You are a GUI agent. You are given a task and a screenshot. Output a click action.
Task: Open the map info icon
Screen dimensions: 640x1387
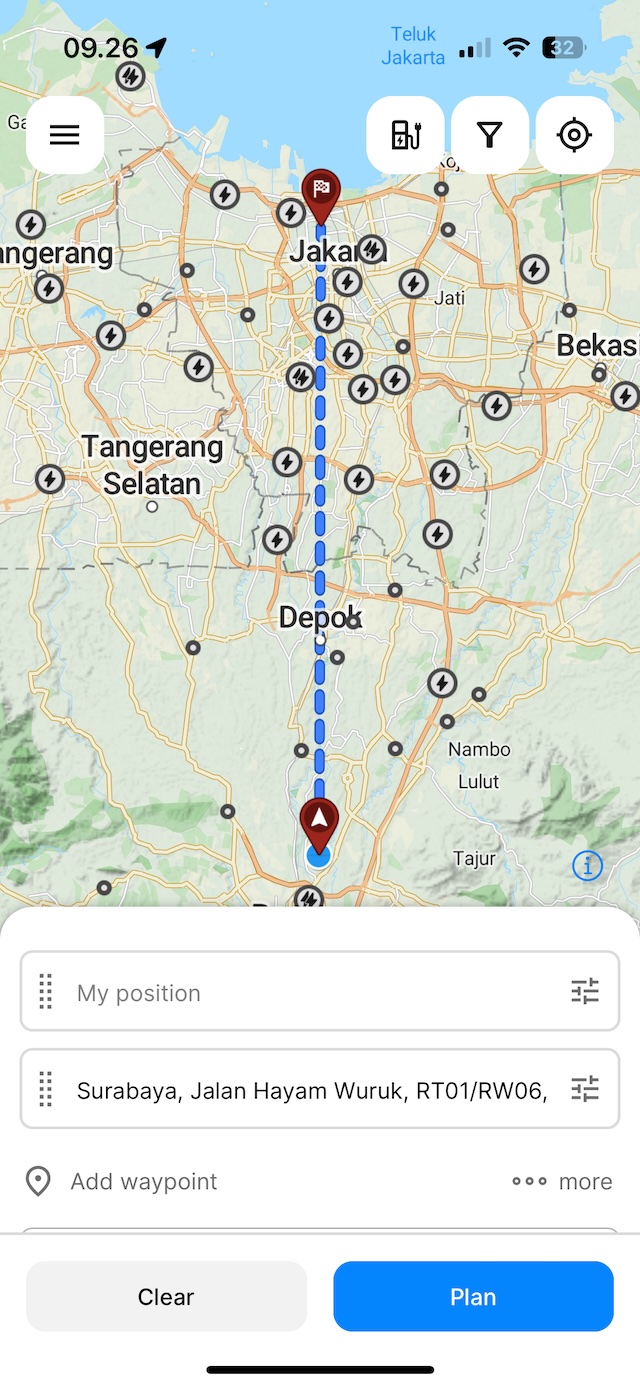pos(588,866)
